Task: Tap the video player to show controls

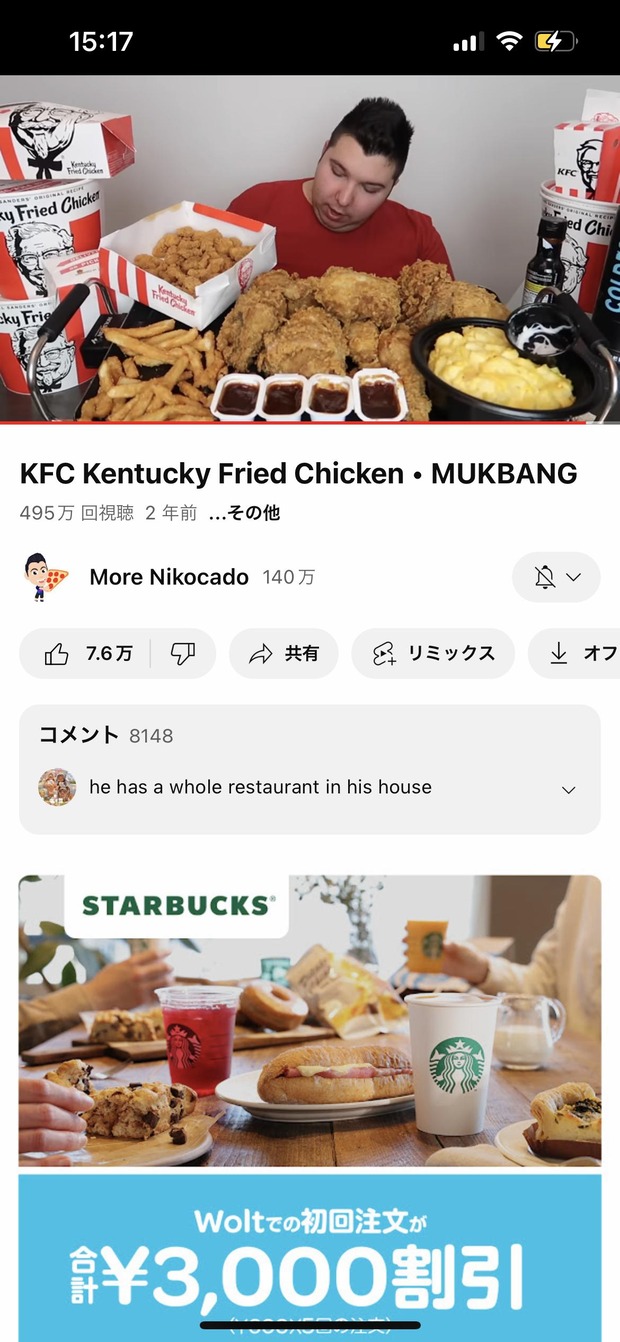Action: (310, 248)
